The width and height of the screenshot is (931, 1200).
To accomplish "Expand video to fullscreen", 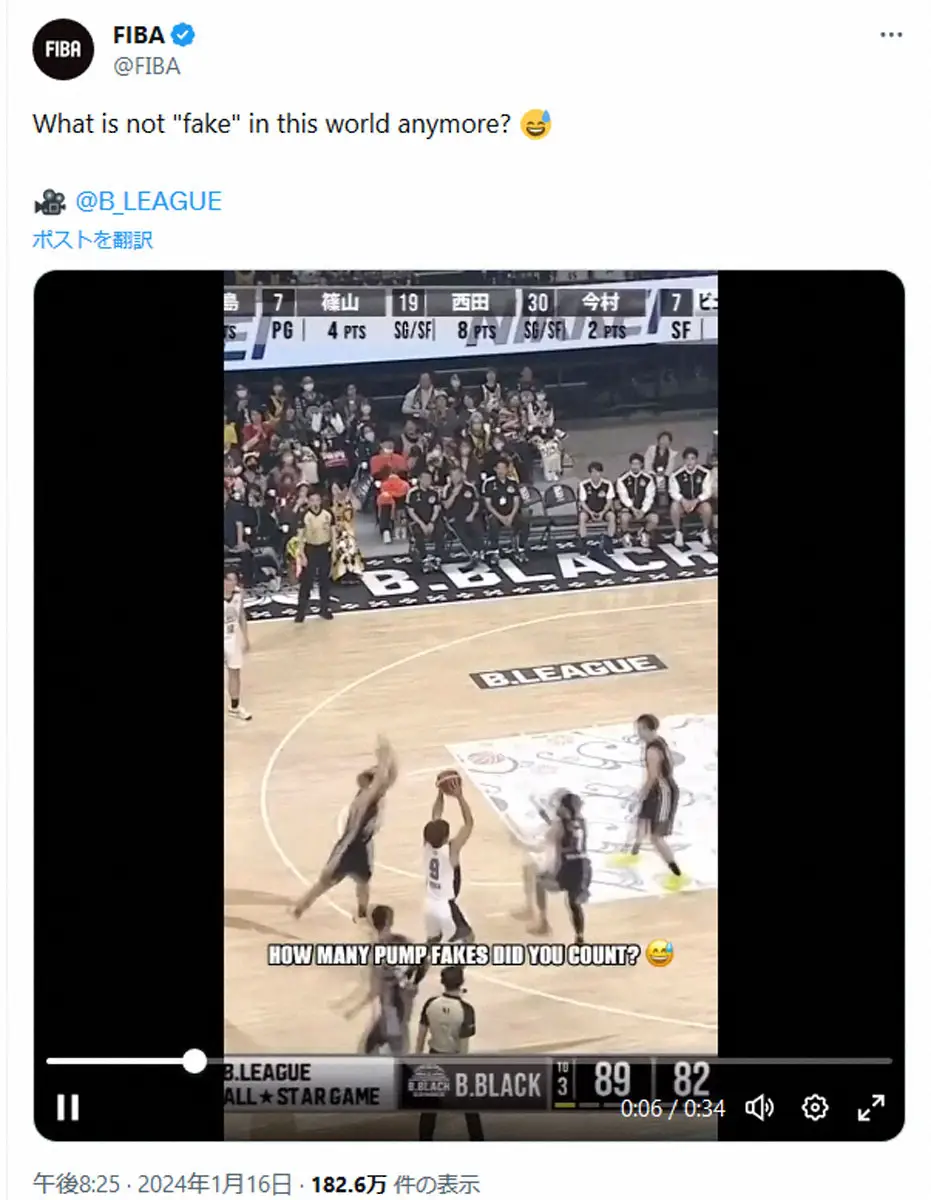I will coord(871,1107).
